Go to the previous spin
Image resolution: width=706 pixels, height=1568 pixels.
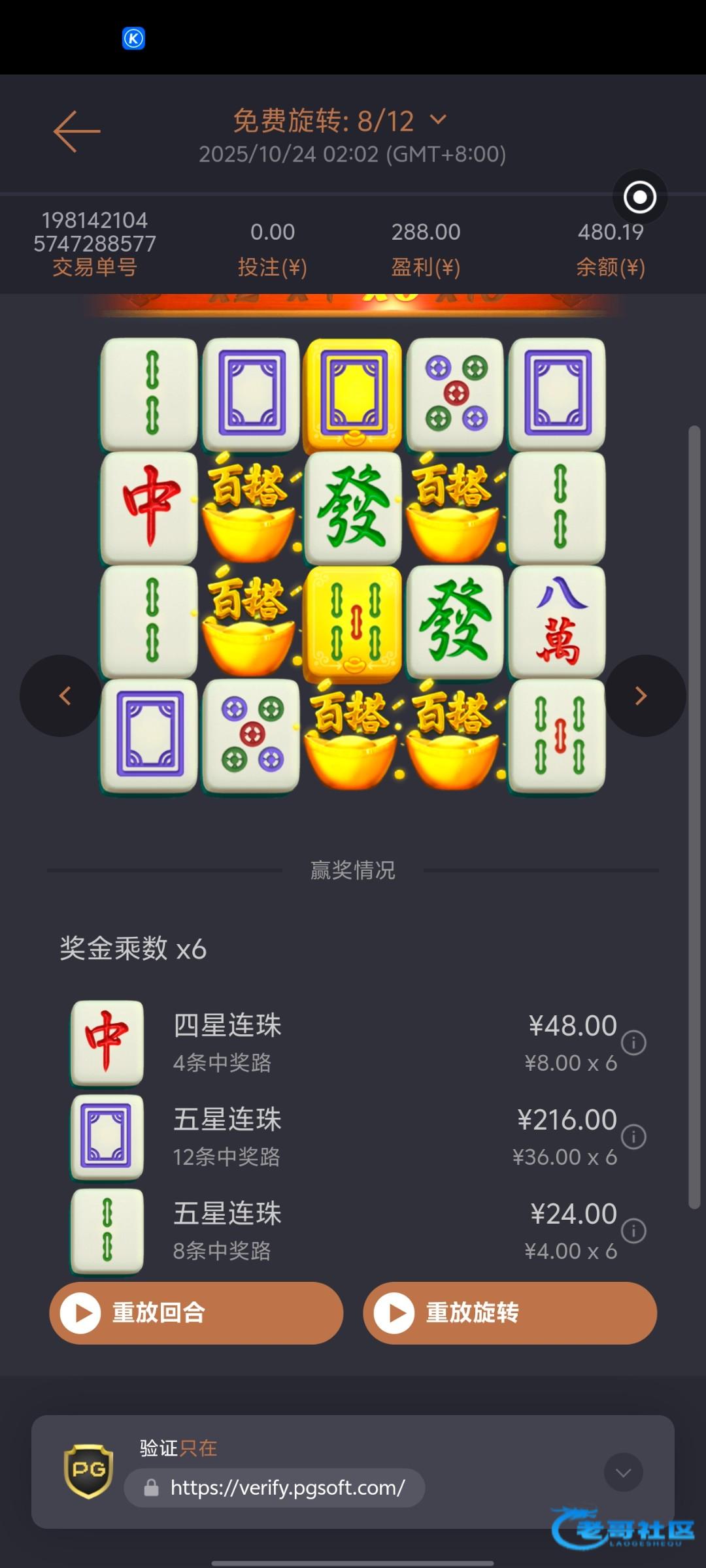63,696
